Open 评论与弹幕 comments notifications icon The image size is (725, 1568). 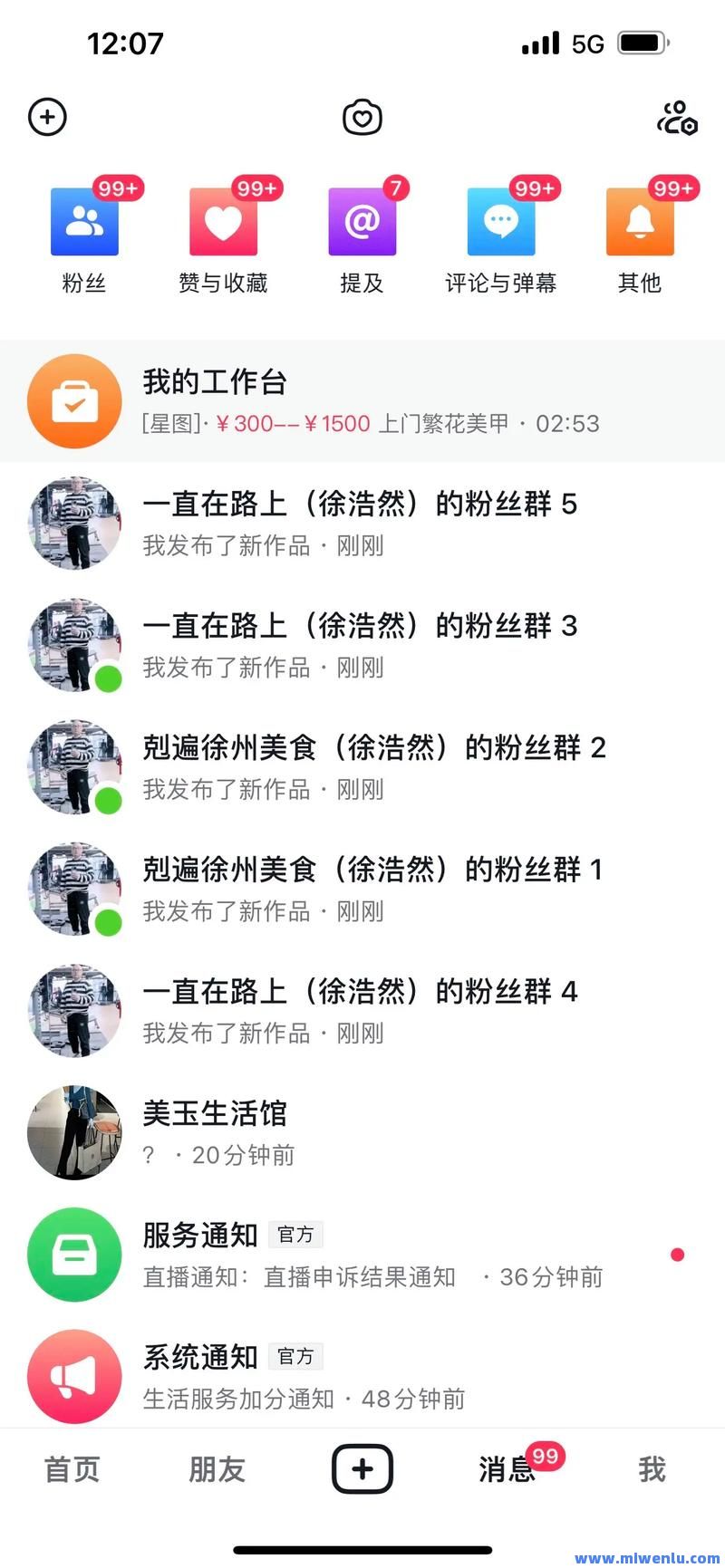[x=501, y=220]
